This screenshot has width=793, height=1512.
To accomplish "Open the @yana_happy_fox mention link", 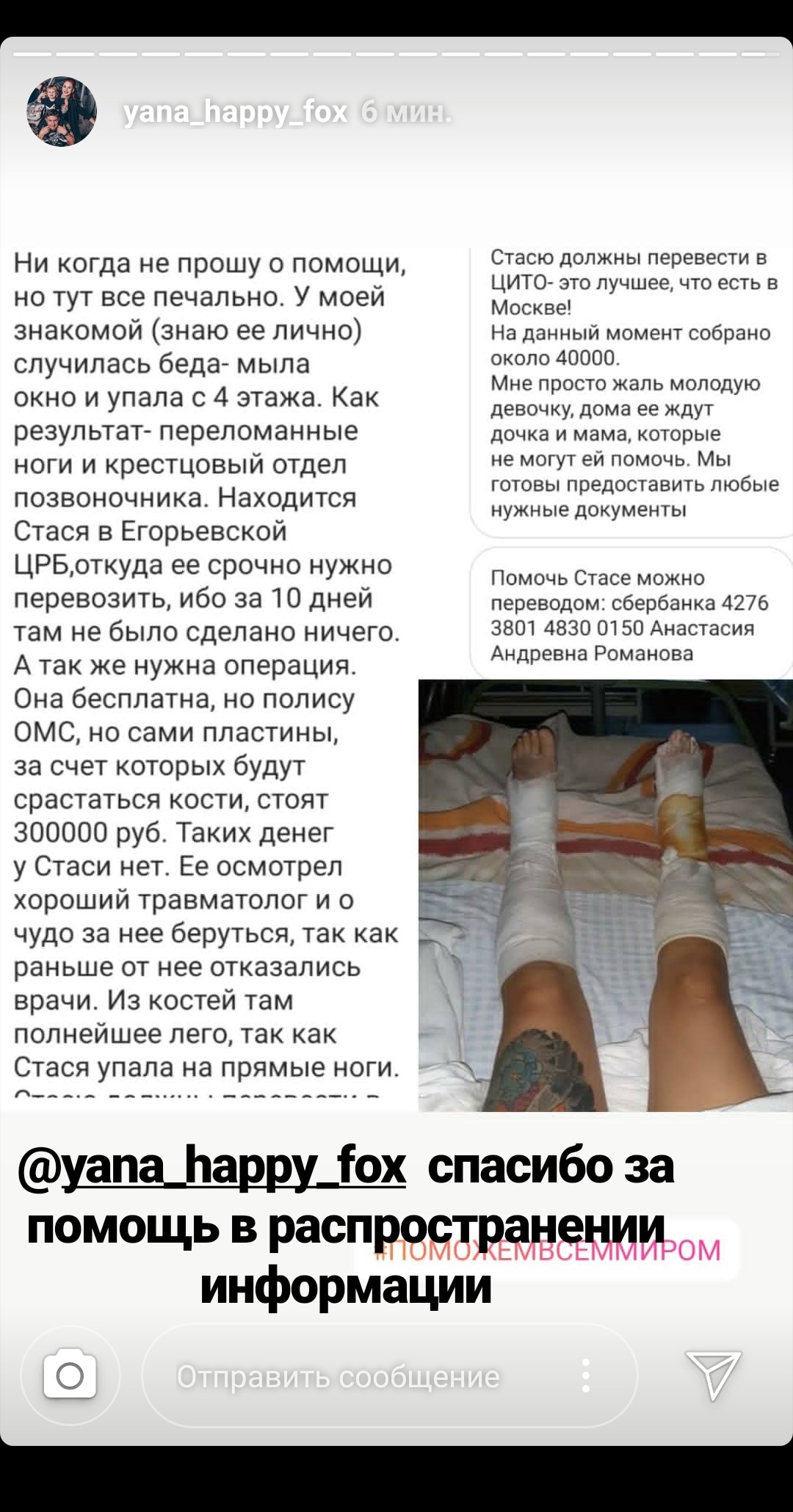I will [212, 1166].
